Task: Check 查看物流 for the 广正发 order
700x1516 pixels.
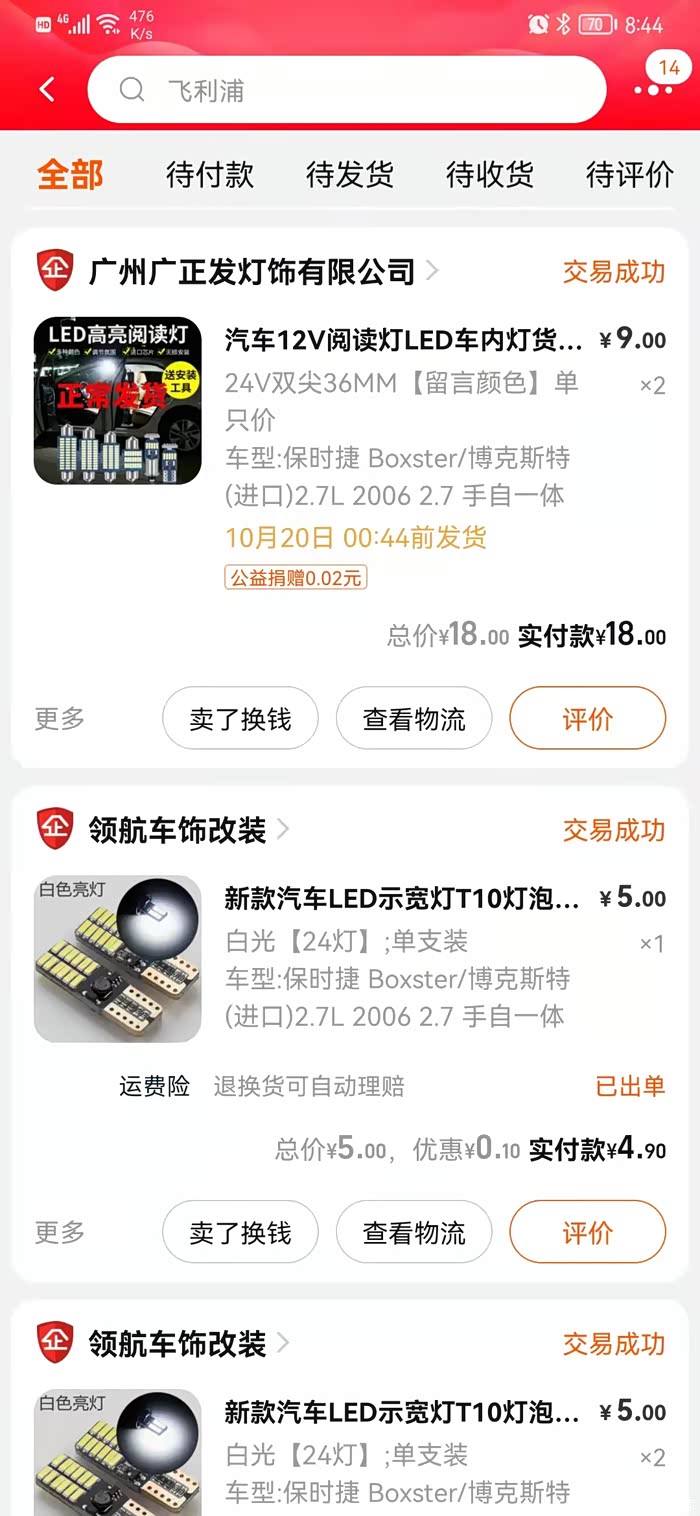Action: coord(414,718)
